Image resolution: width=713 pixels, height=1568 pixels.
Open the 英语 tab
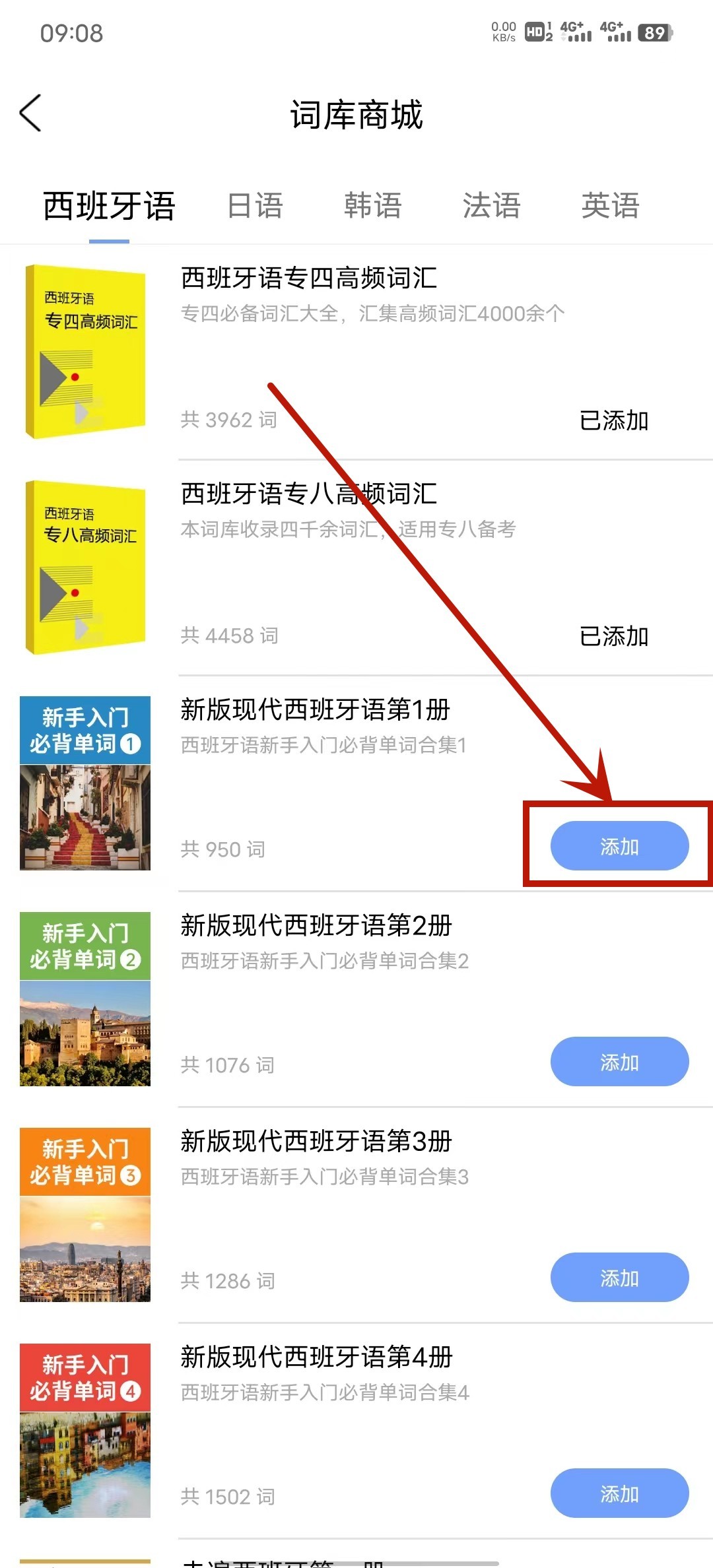(x=610, y=205)
